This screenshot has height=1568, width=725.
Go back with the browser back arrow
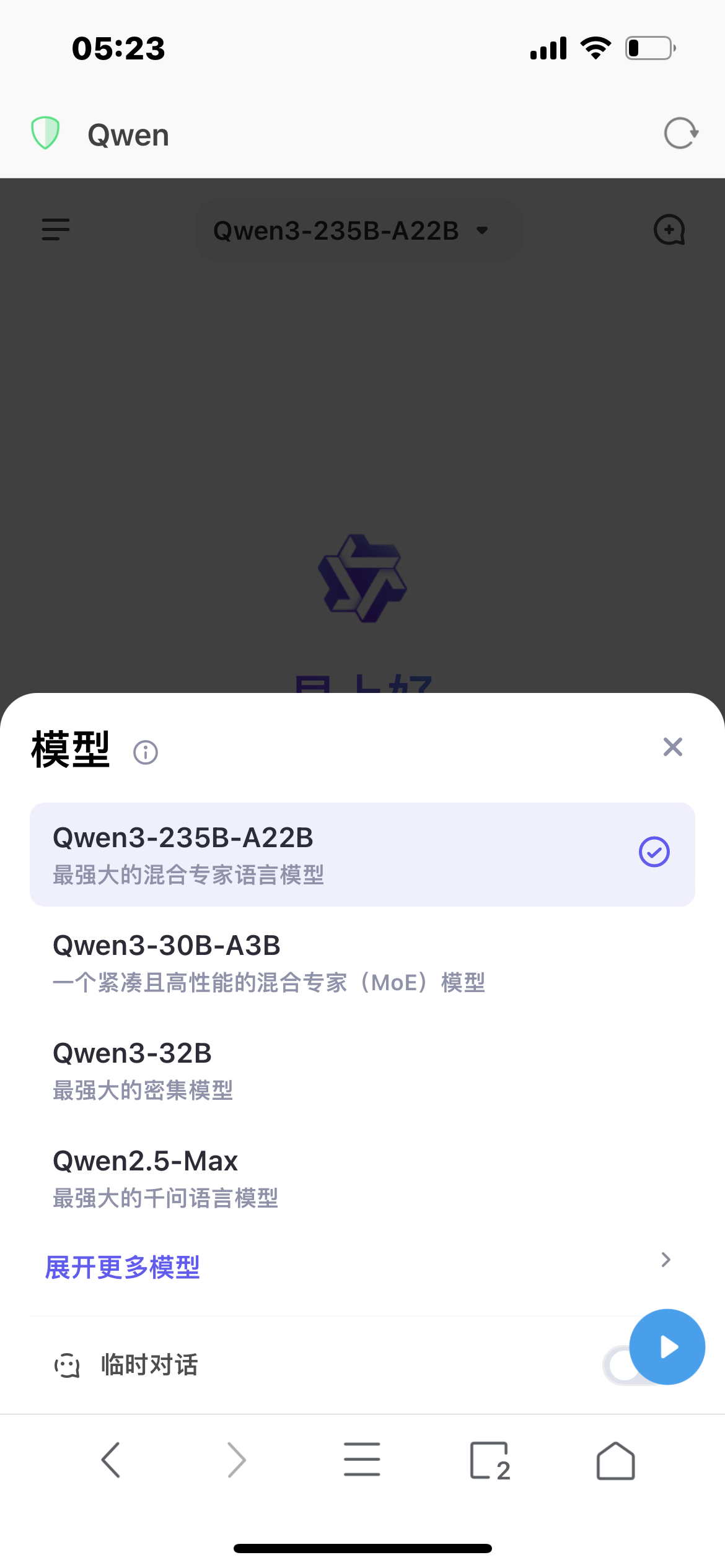111,1460
